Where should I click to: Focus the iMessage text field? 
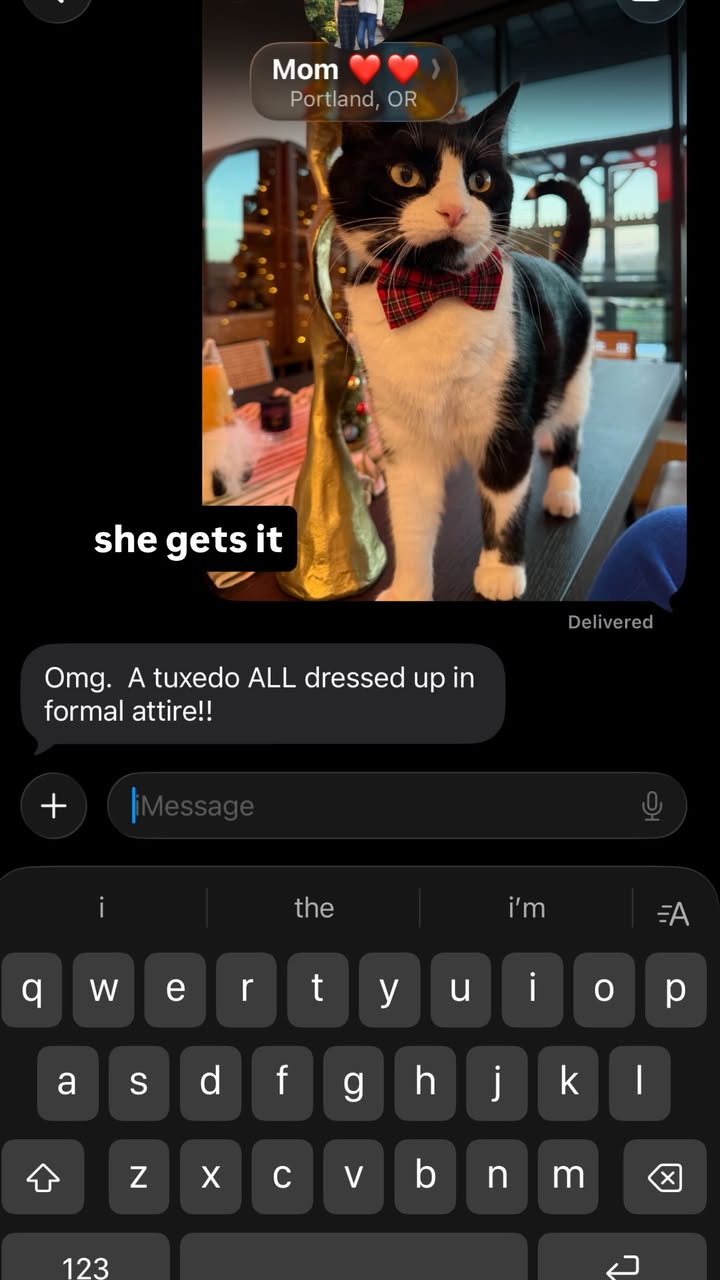coord(397,805)
